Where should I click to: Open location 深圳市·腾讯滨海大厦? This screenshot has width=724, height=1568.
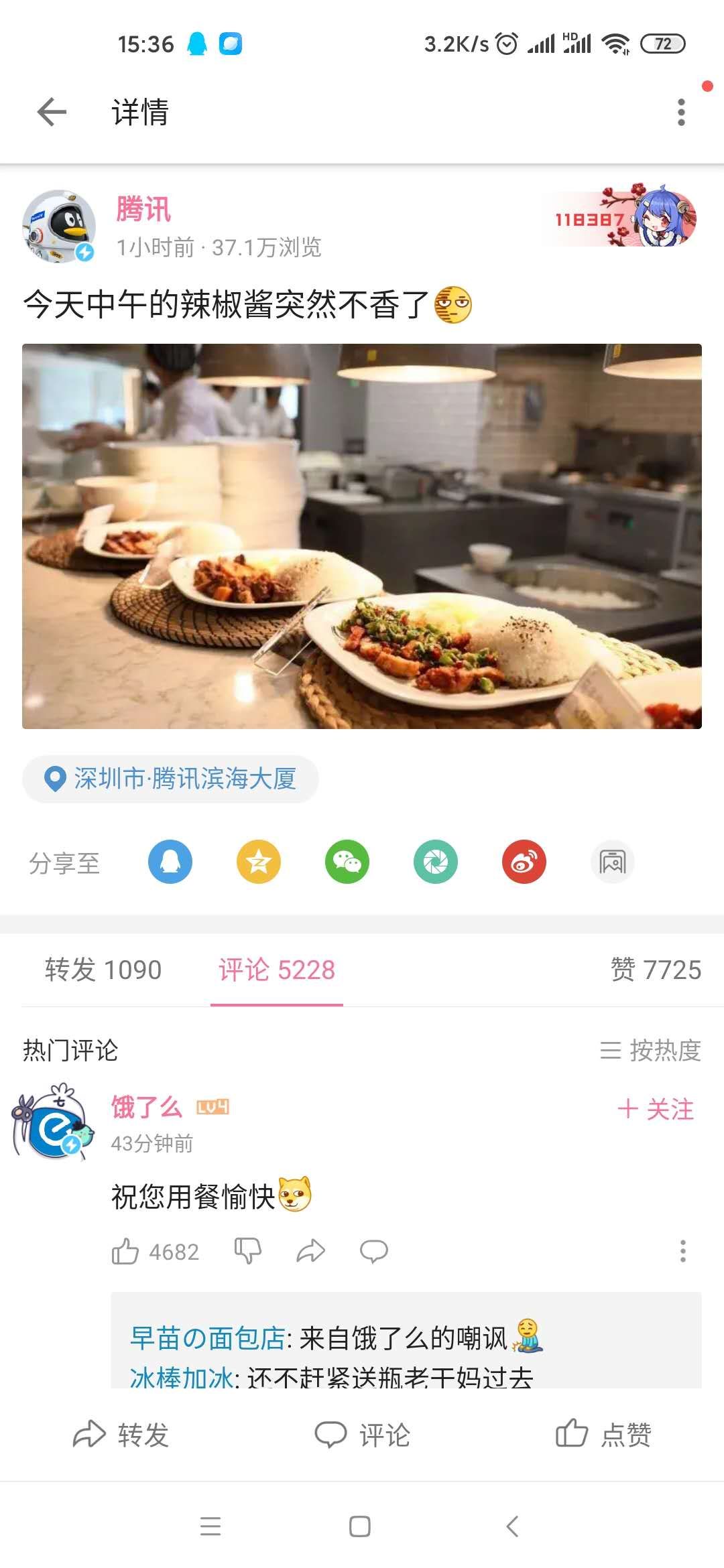click(170, 779)
